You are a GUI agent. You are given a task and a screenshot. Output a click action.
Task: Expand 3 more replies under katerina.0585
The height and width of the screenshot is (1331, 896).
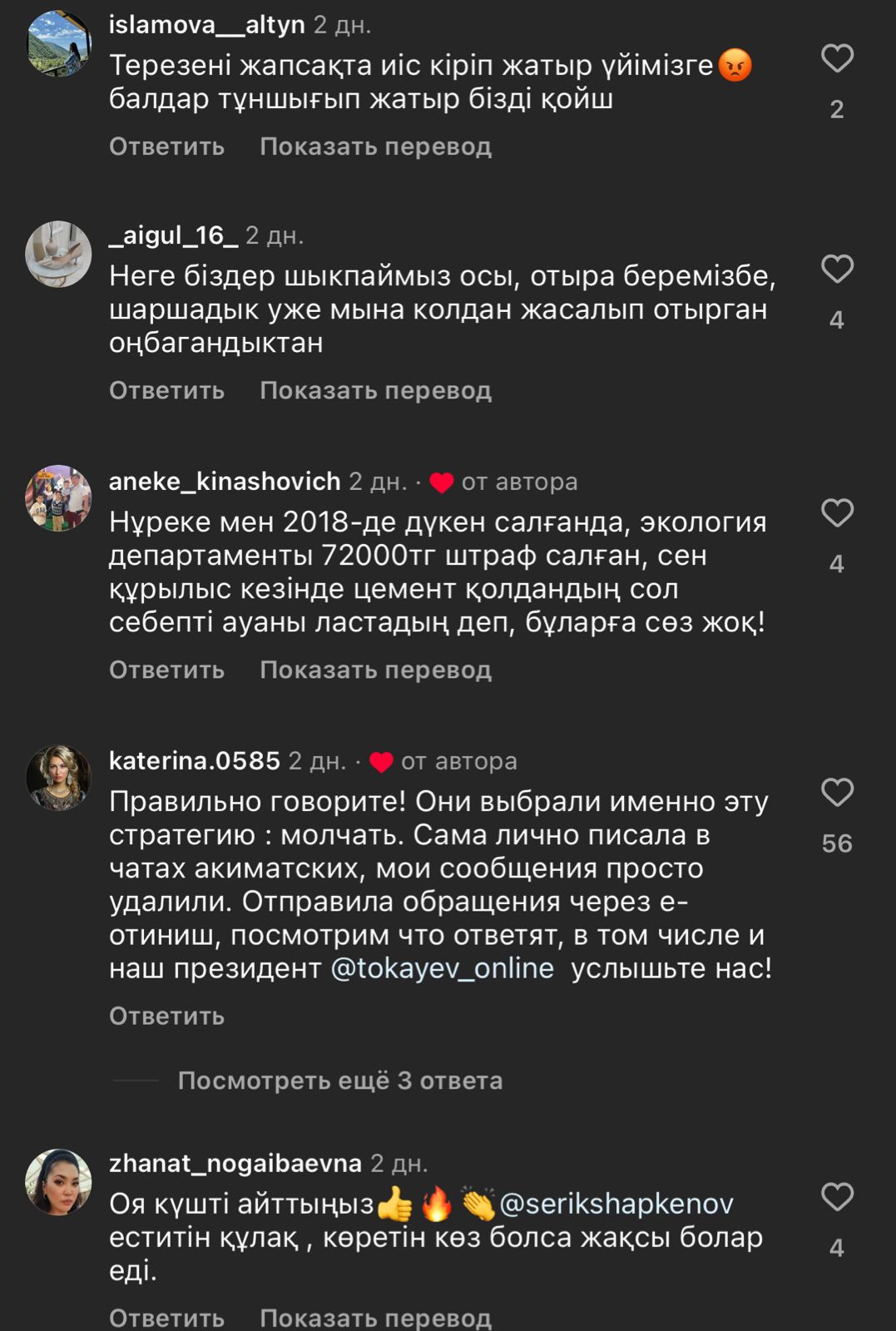pos(339,1081)
